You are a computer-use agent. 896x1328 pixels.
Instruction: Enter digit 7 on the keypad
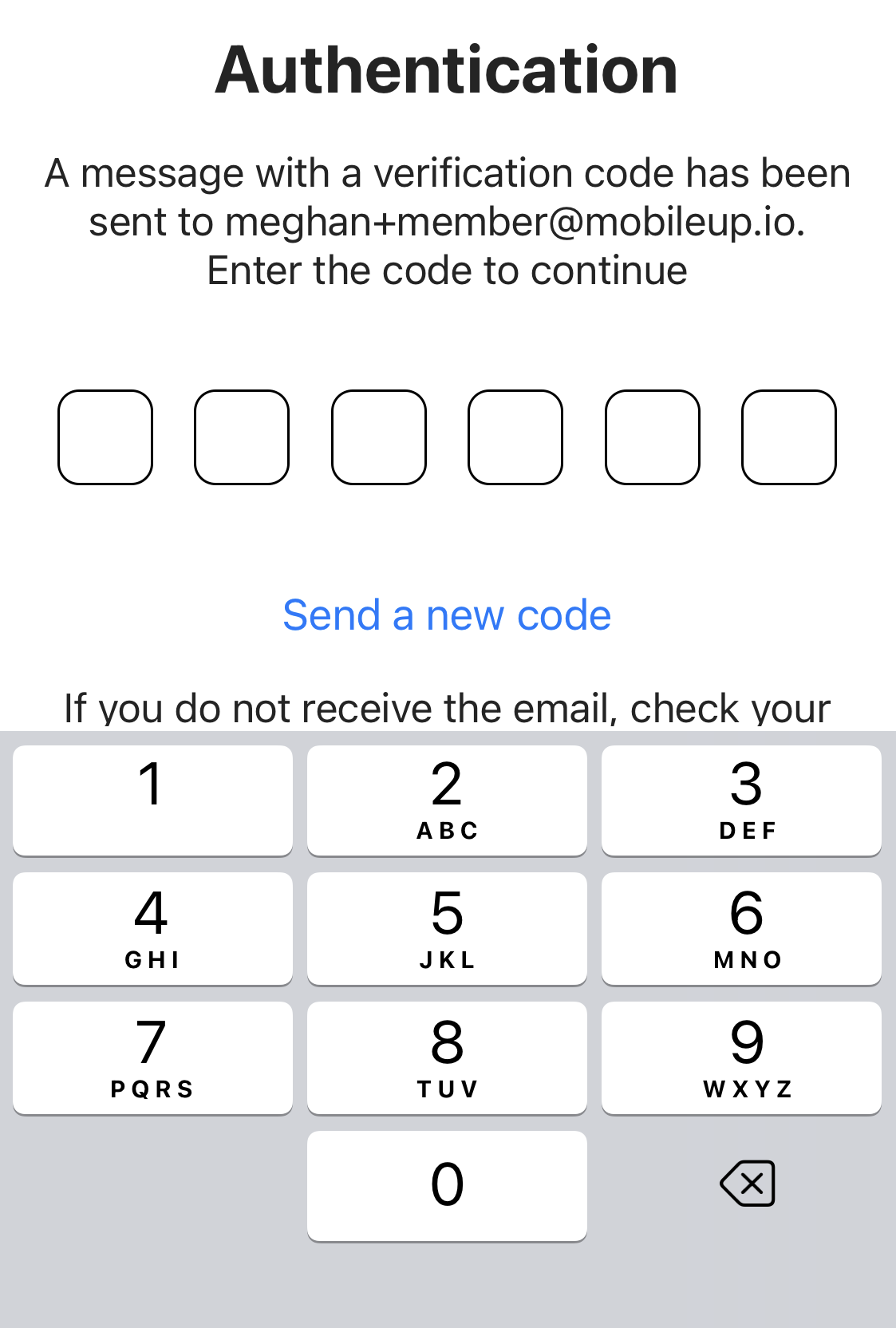click(152, 1057)
